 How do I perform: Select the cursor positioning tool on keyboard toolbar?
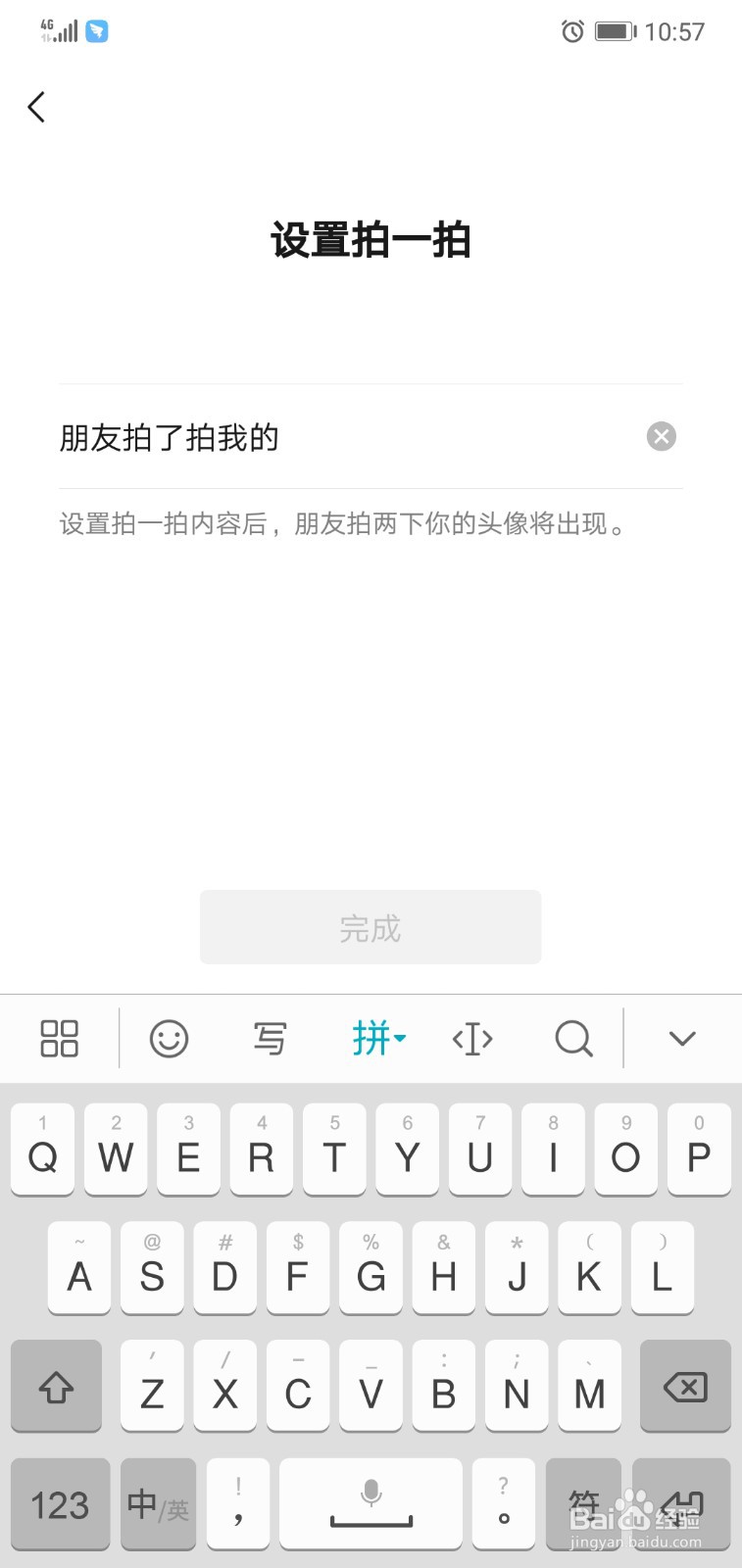coord(471,1038)
